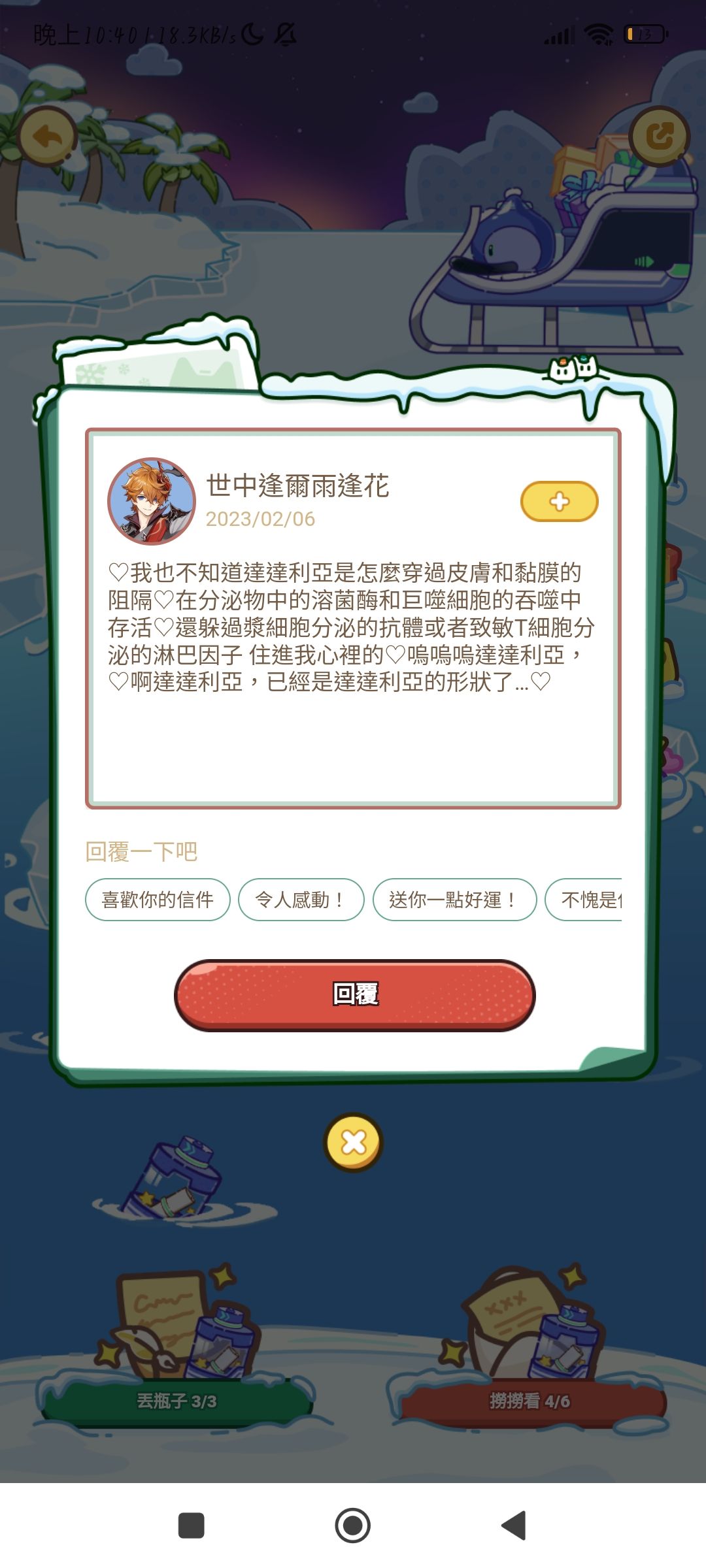Close the letter dialog with yellow X
Image resolution: width=706 pixels, height=1568 pixels.
[x=354, y=1143]
